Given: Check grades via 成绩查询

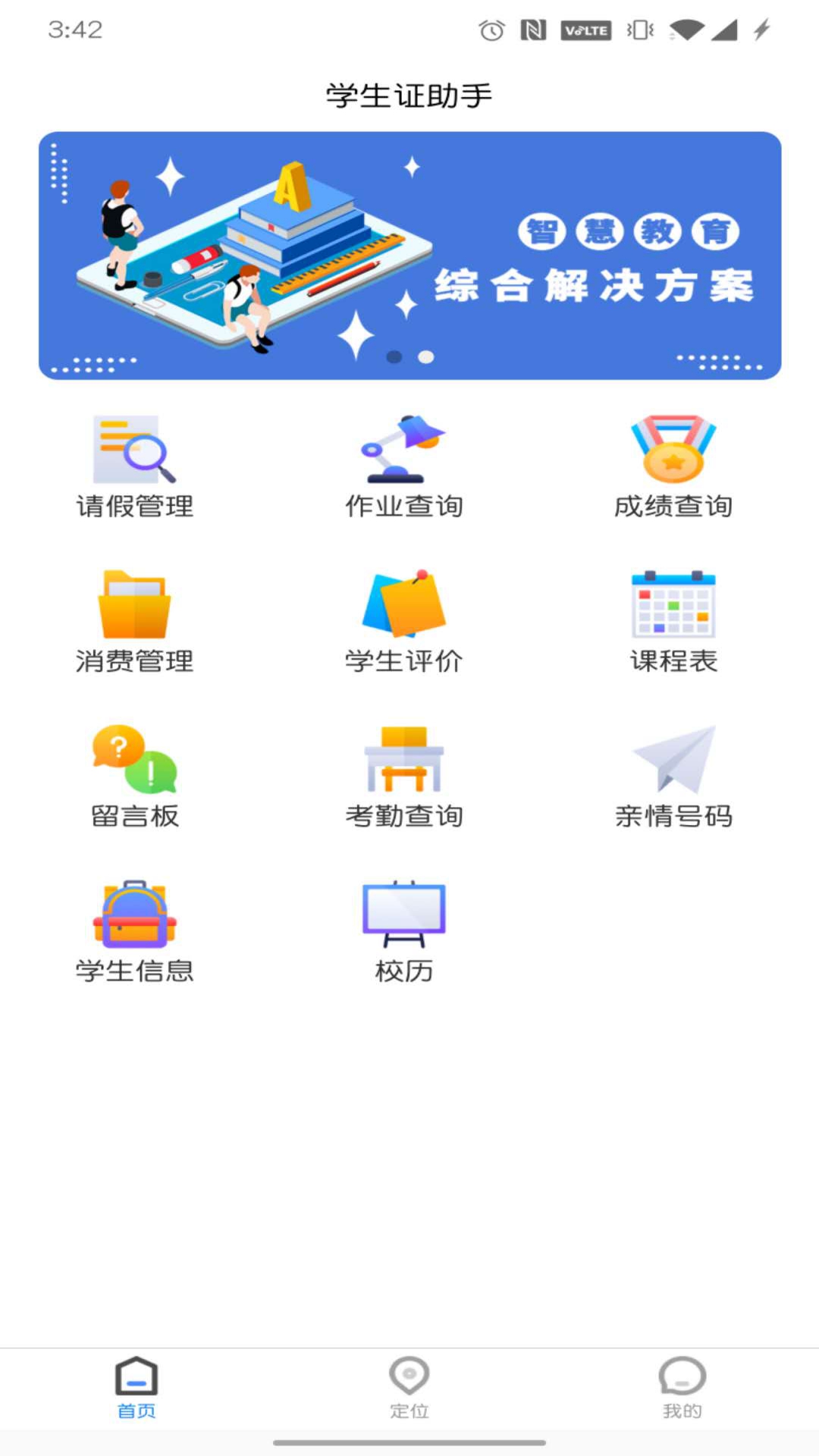Looking at the screenshot, I should click(673, 465).
